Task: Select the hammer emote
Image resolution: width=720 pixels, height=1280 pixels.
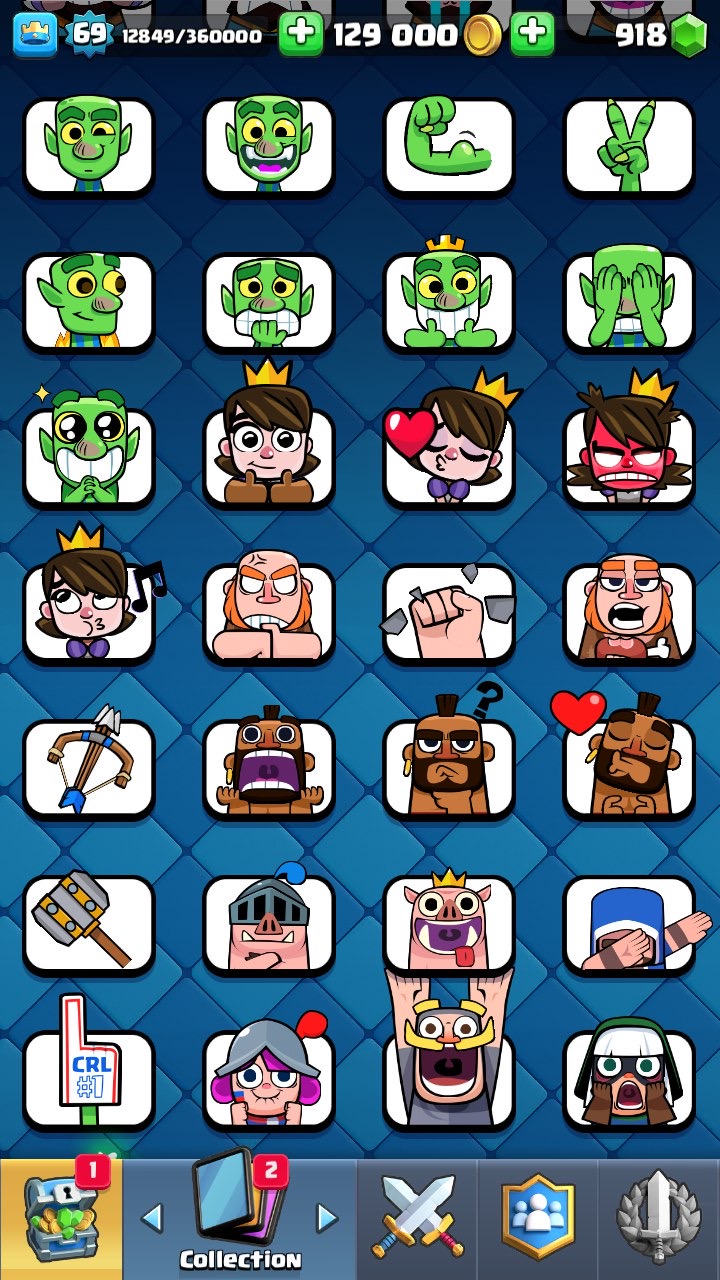Action: (89, 924)
